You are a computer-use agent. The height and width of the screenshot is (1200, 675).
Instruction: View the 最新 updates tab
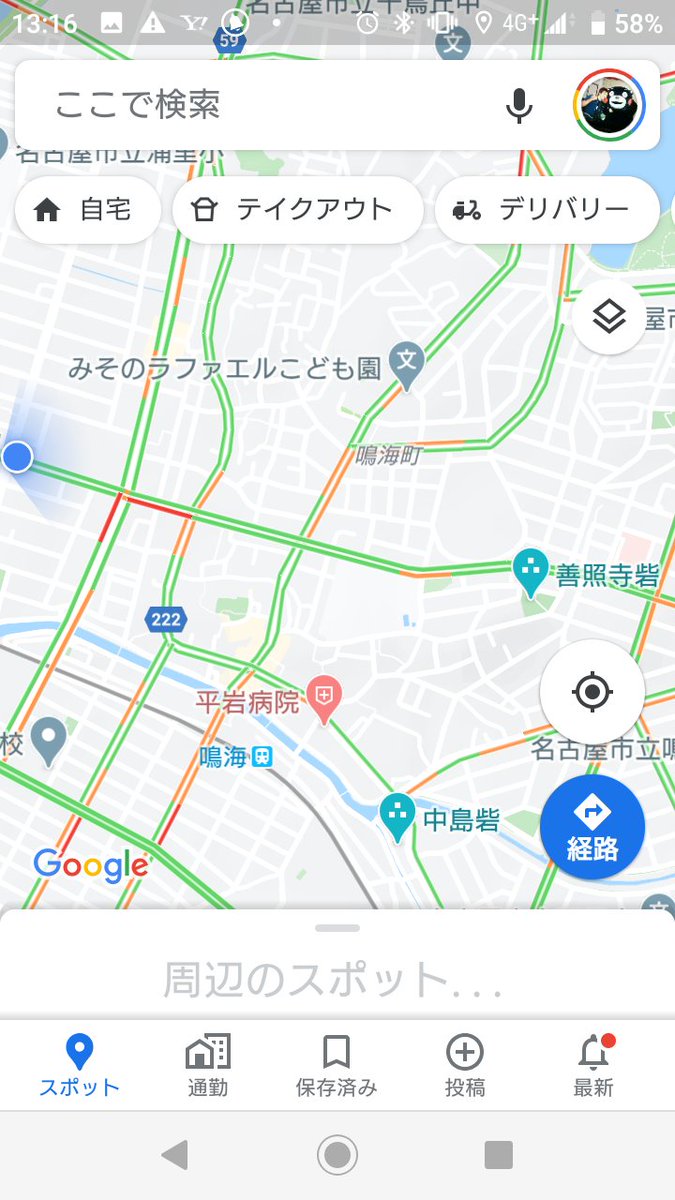point(593,1066)
